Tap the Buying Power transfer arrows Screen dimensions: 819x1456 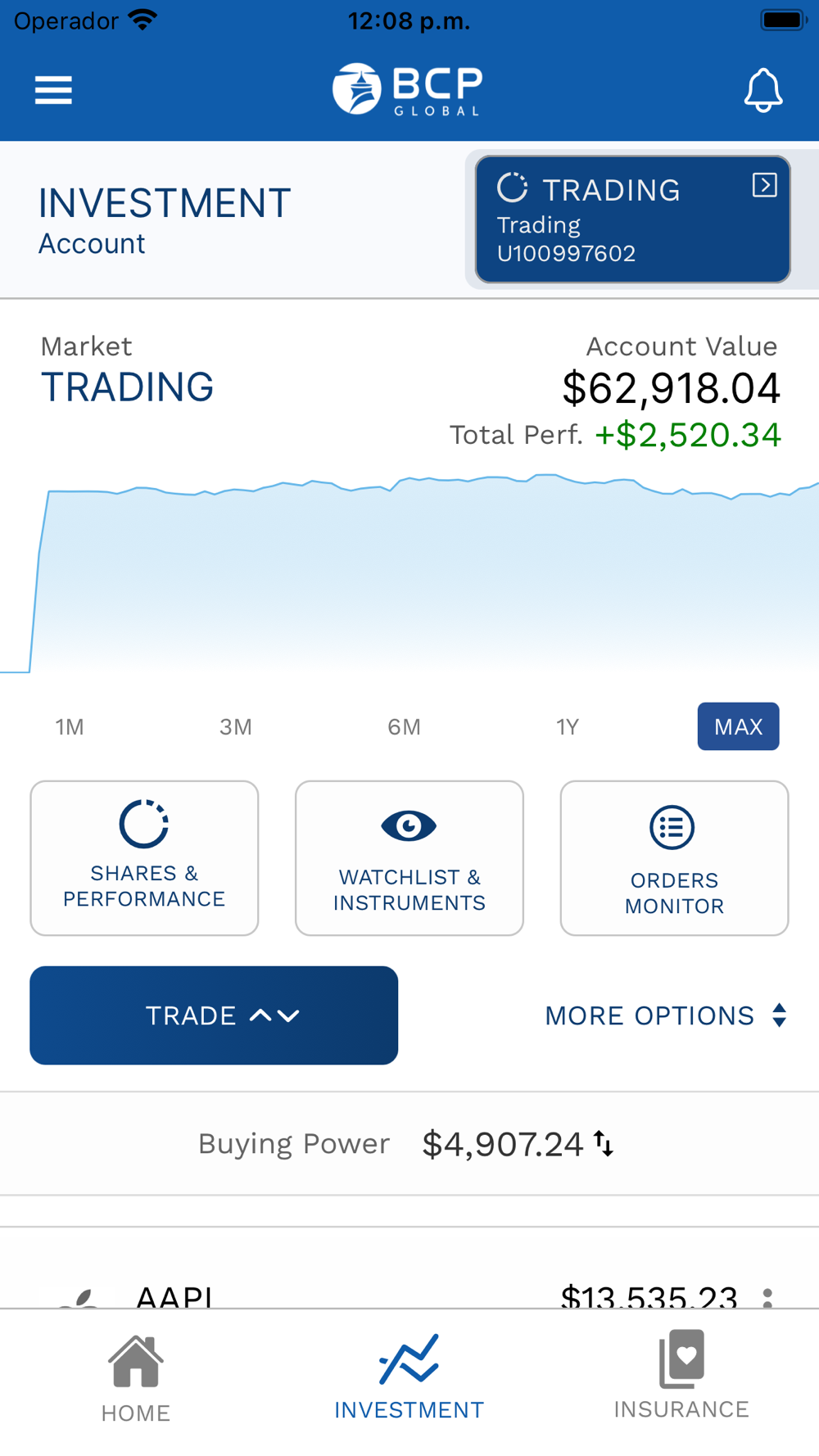coord(604,1143)
